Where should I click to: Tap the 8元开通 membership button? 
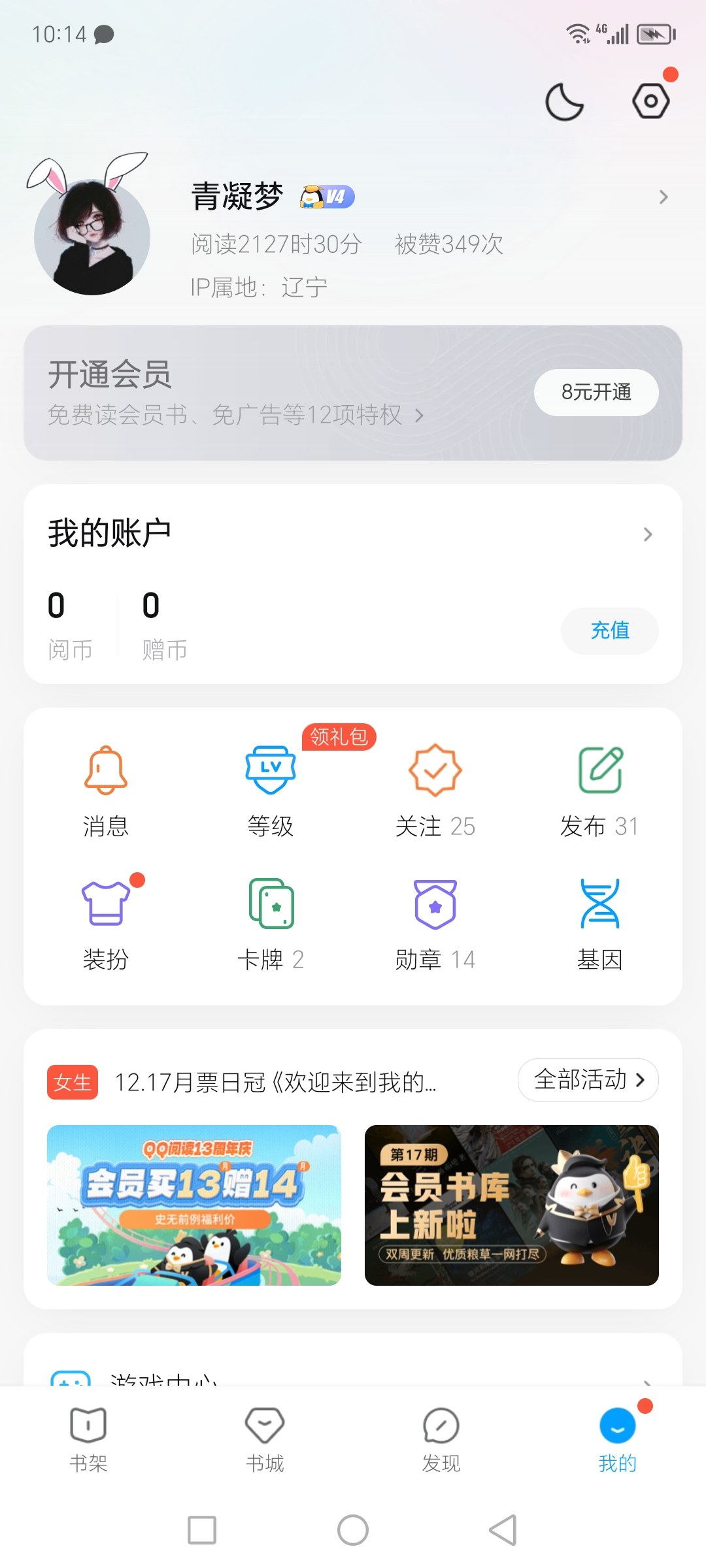(596, 392)
